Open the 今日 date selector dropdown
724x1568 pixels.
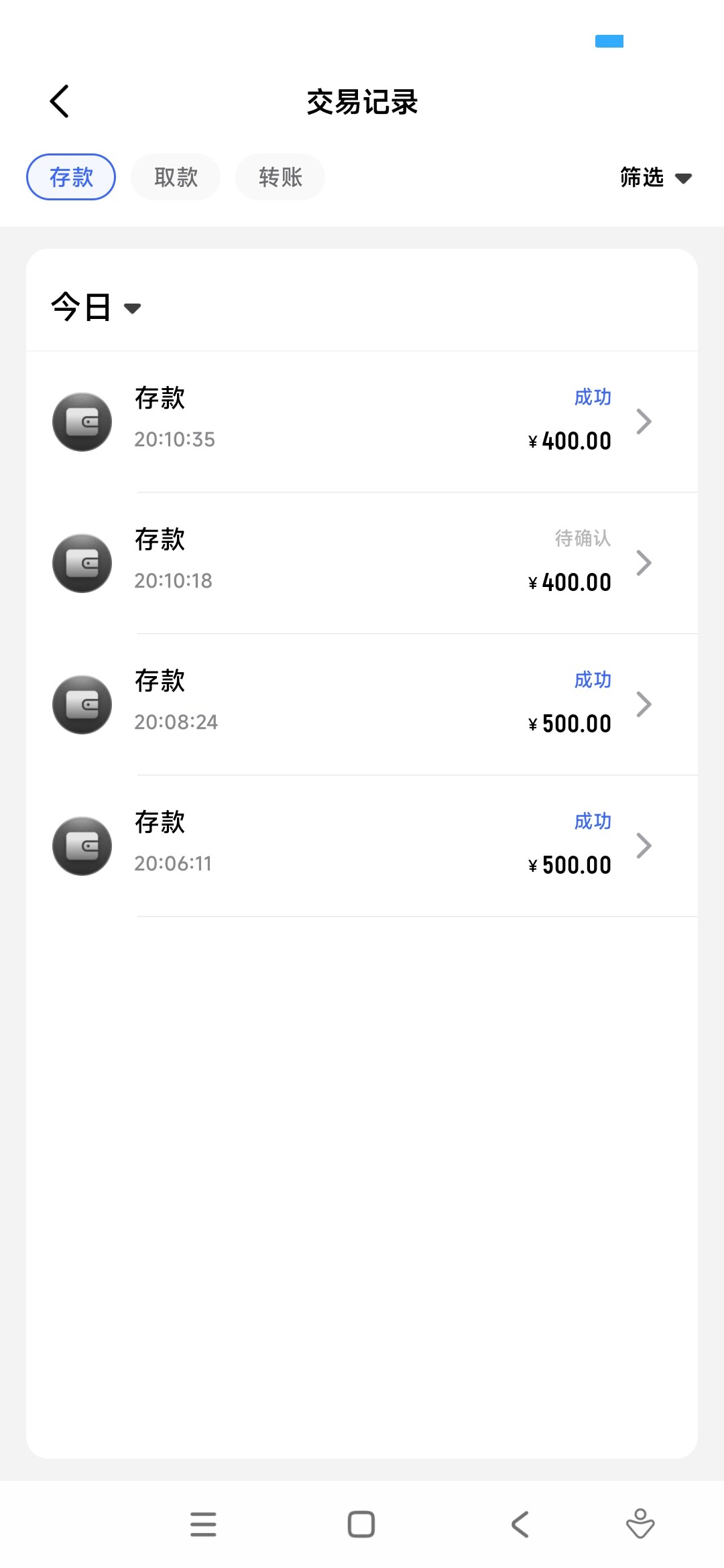pyautogui.click(x=97, y=308)
